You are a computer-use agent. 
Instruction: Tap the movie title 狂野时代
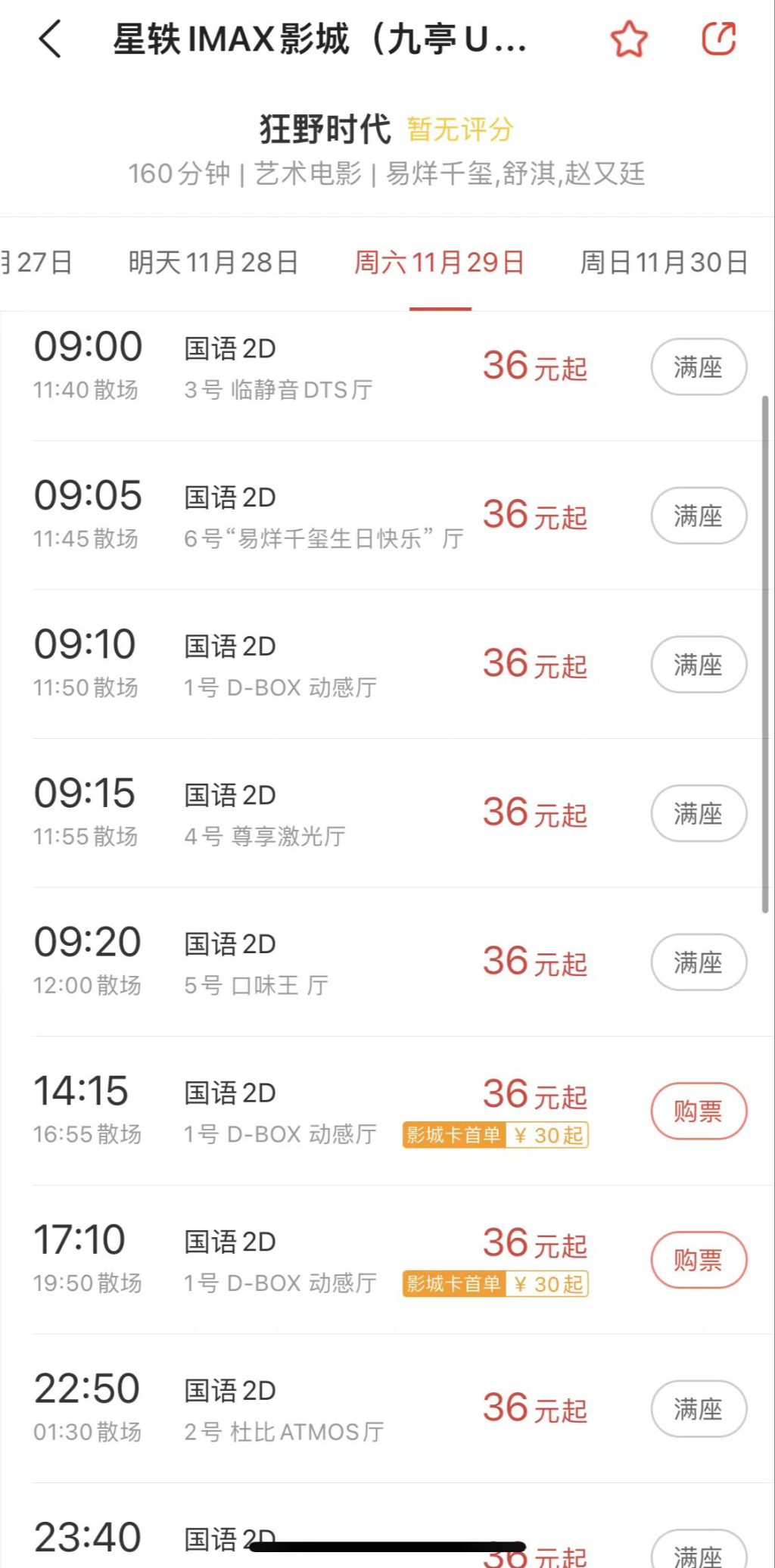point(322,127)
